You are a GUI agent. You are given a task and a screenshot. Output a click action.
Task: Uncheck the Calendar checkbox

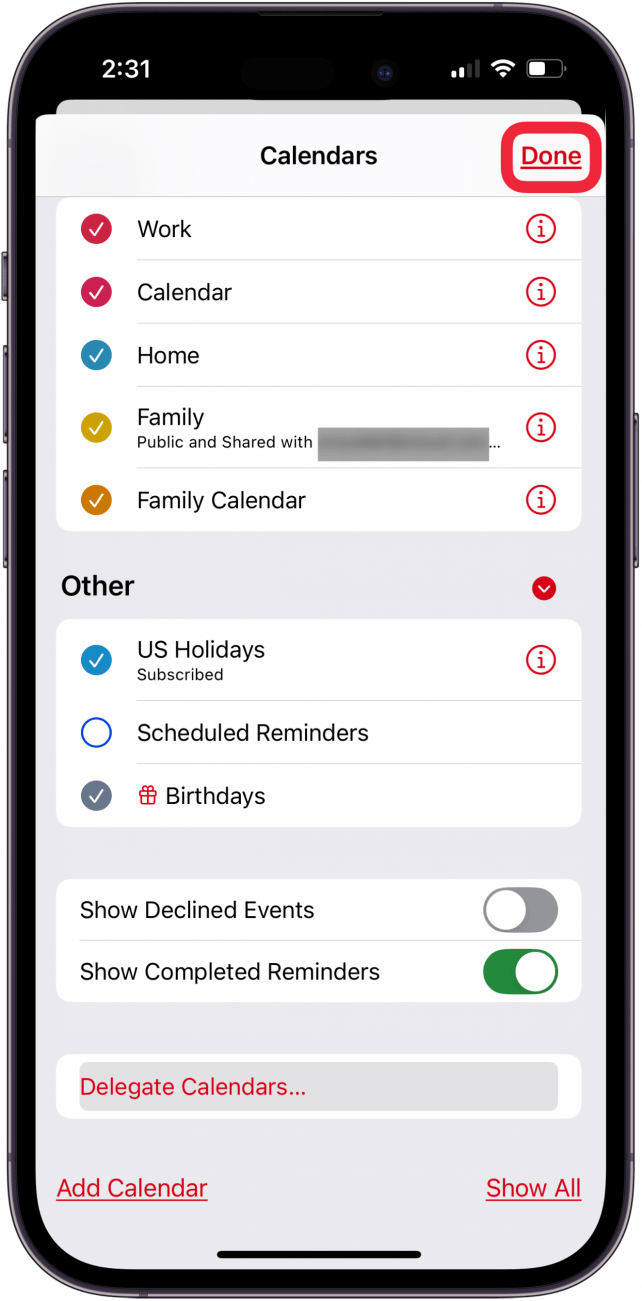(x=96, y=292)
